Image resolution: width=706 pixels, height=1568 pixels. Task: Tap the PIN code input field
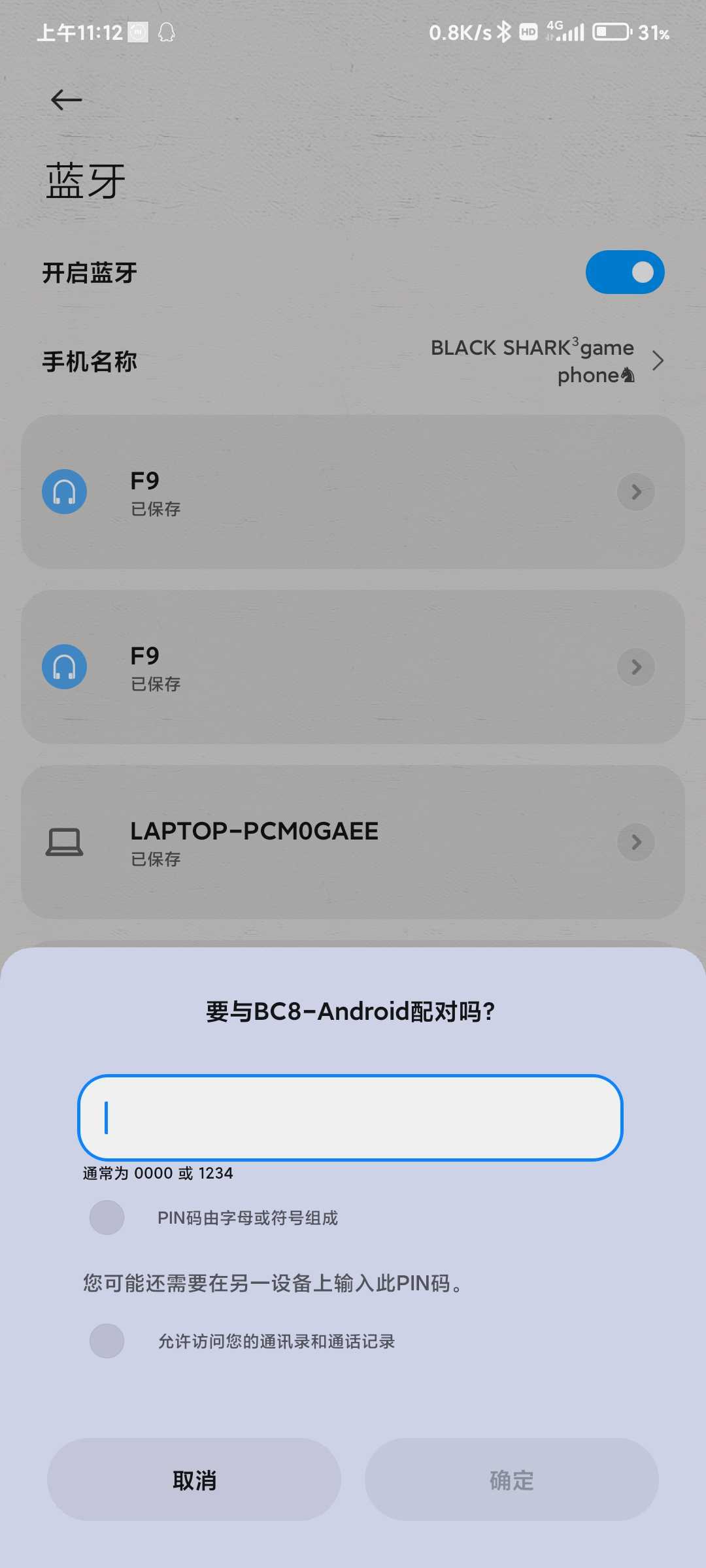[350, 1118]
